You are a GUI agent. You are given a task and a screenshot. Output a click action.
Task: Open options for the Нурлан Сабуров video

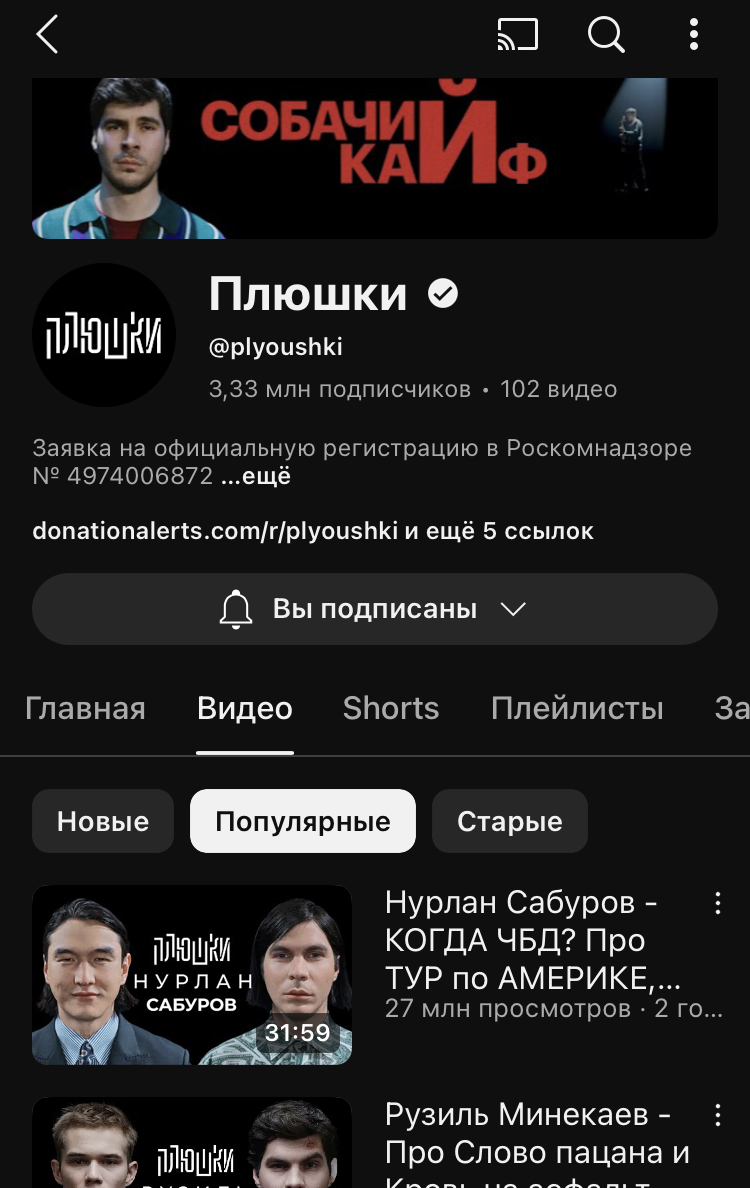[717, 904]
